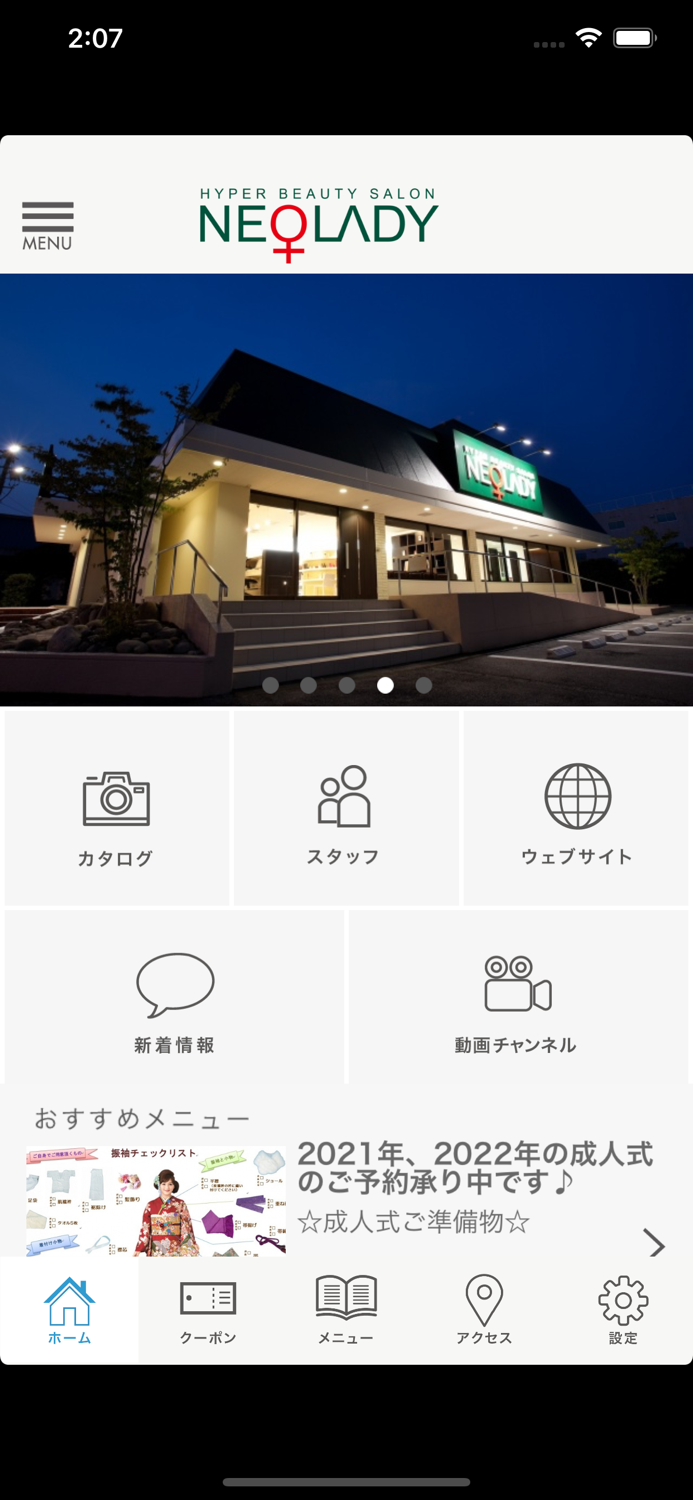Screen dimensions: 693x1500
Task: Open the 新着情報 tile
Action: tap(174, 997)
